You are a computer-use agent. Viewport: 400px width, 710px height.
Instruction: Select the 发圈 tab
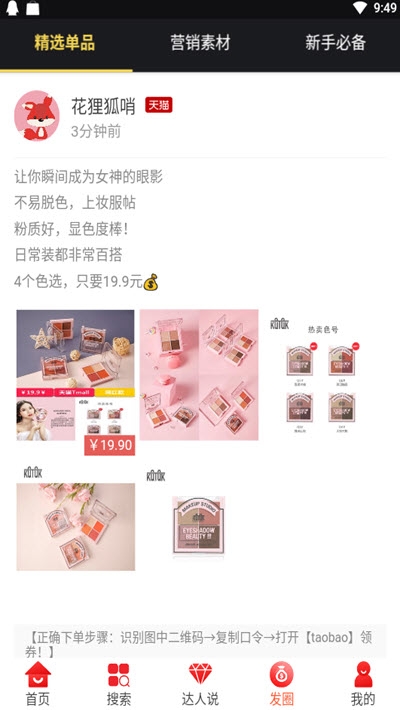(281, 684)
